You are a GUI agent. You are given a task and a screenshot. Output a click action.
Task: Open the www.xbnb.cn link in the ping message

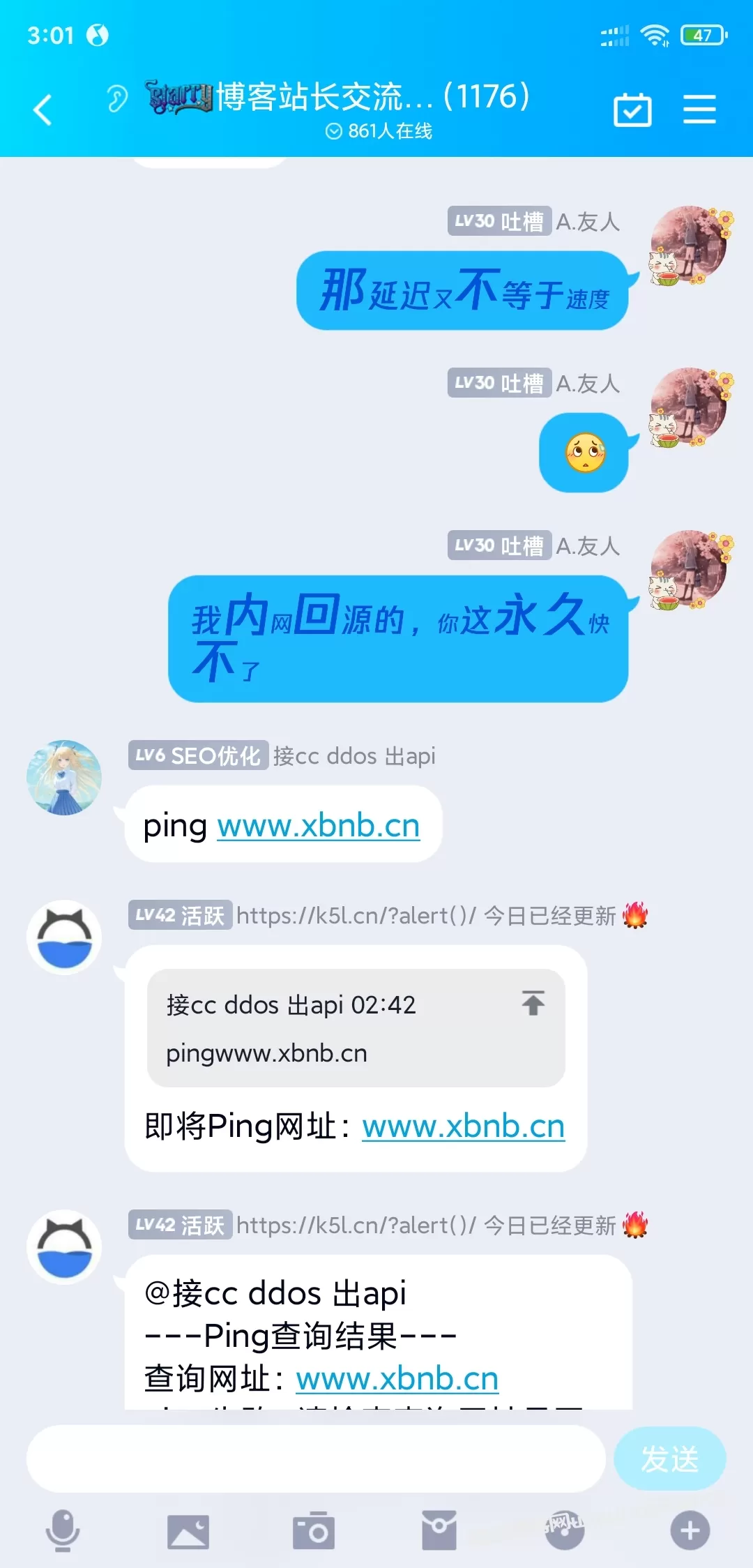tap(319, 825)
